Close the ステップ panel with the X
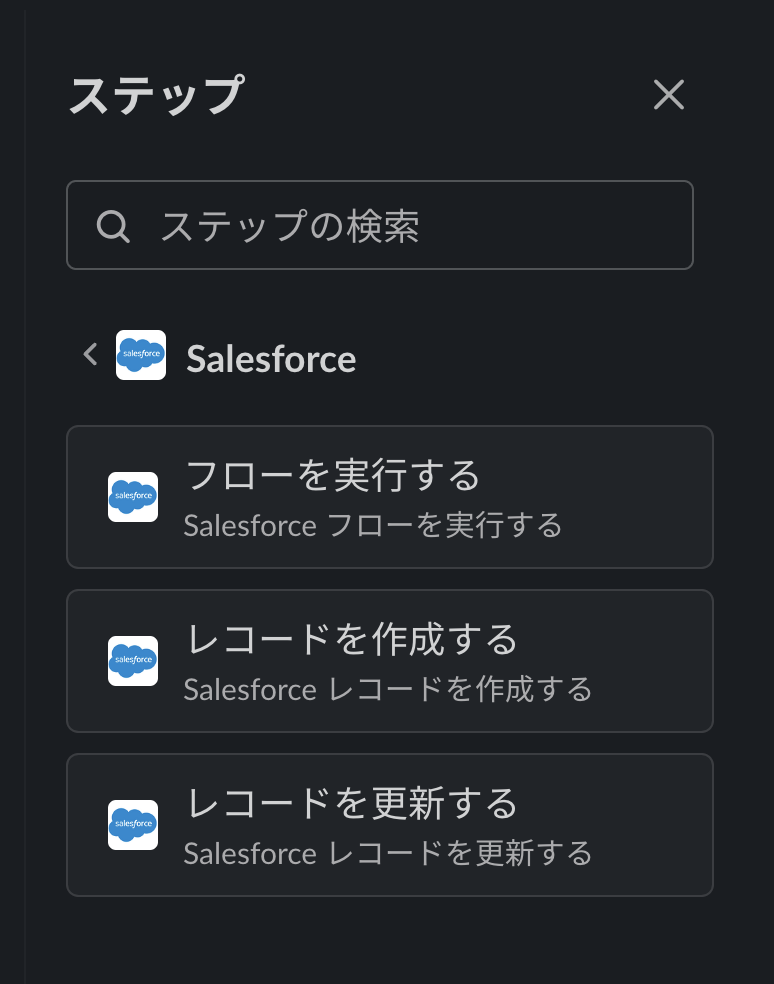This screenshot has width=774, height=984. tap(669, 95)
